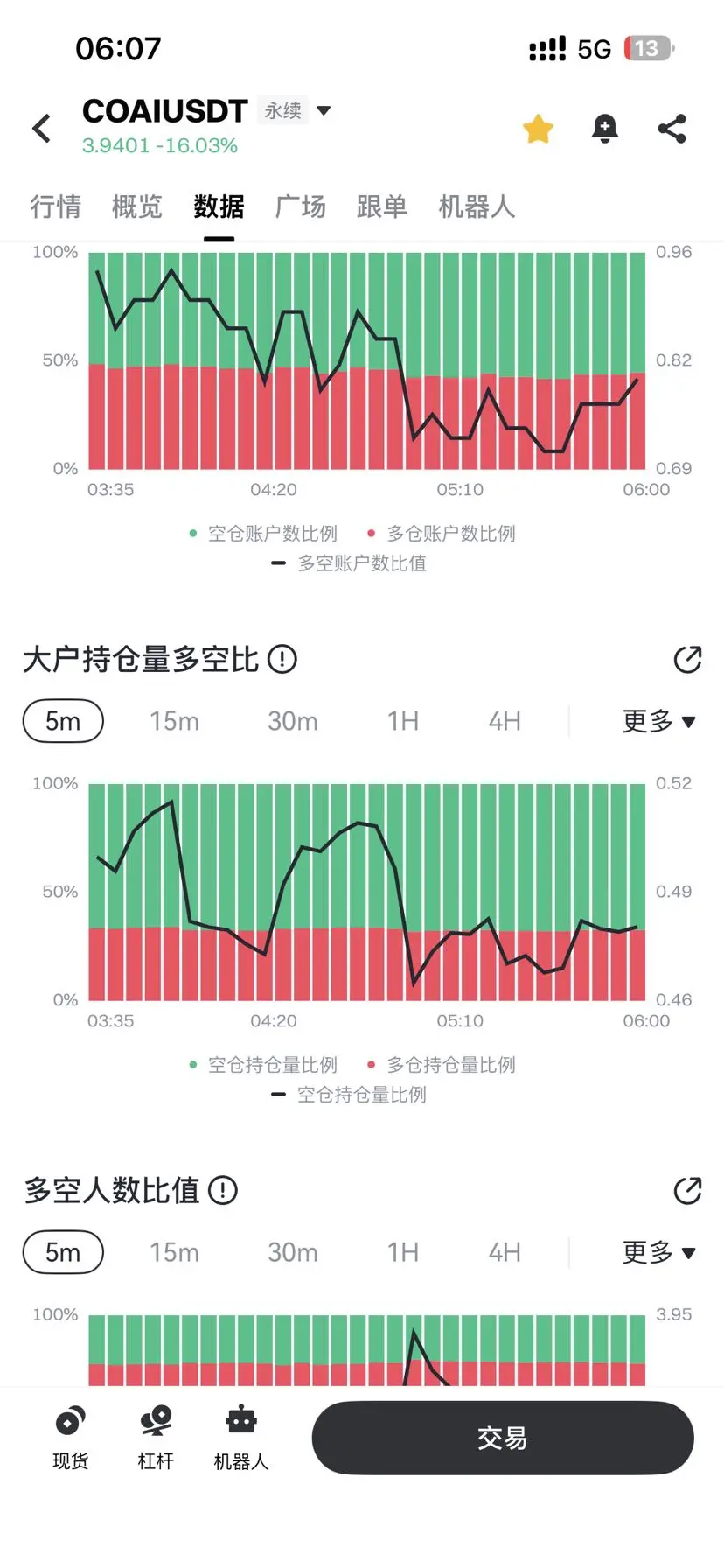Screen dimensions: 724x1568
Task: Add COAIUSDT to favorites via star icon
Action: (538, 128)
